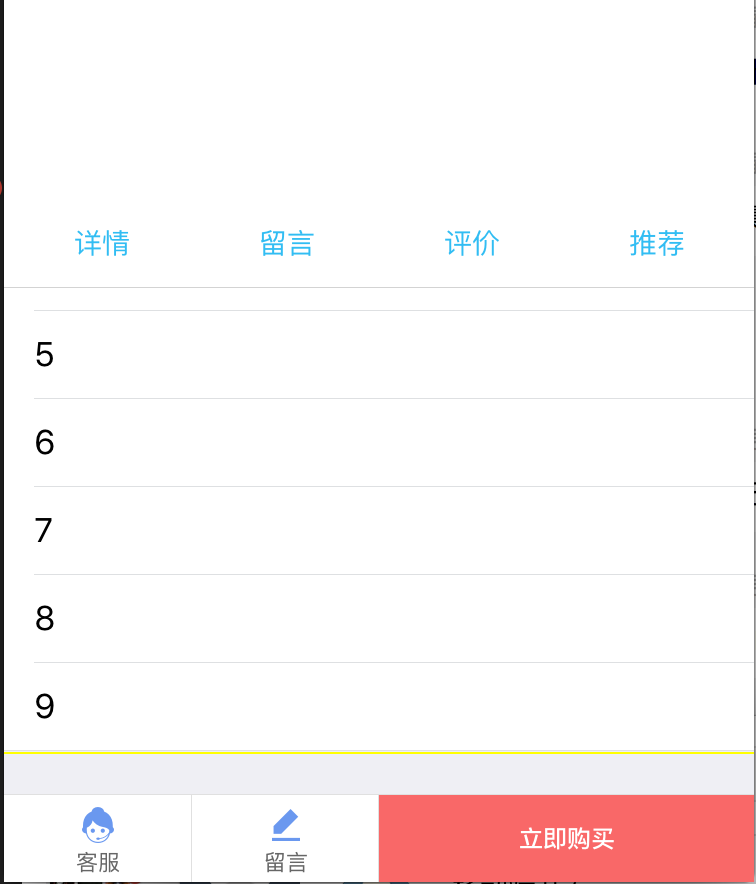Tap the red 立即购买 purchase button
This screenshot has width=756, height=884.
[x=566, y=839]
